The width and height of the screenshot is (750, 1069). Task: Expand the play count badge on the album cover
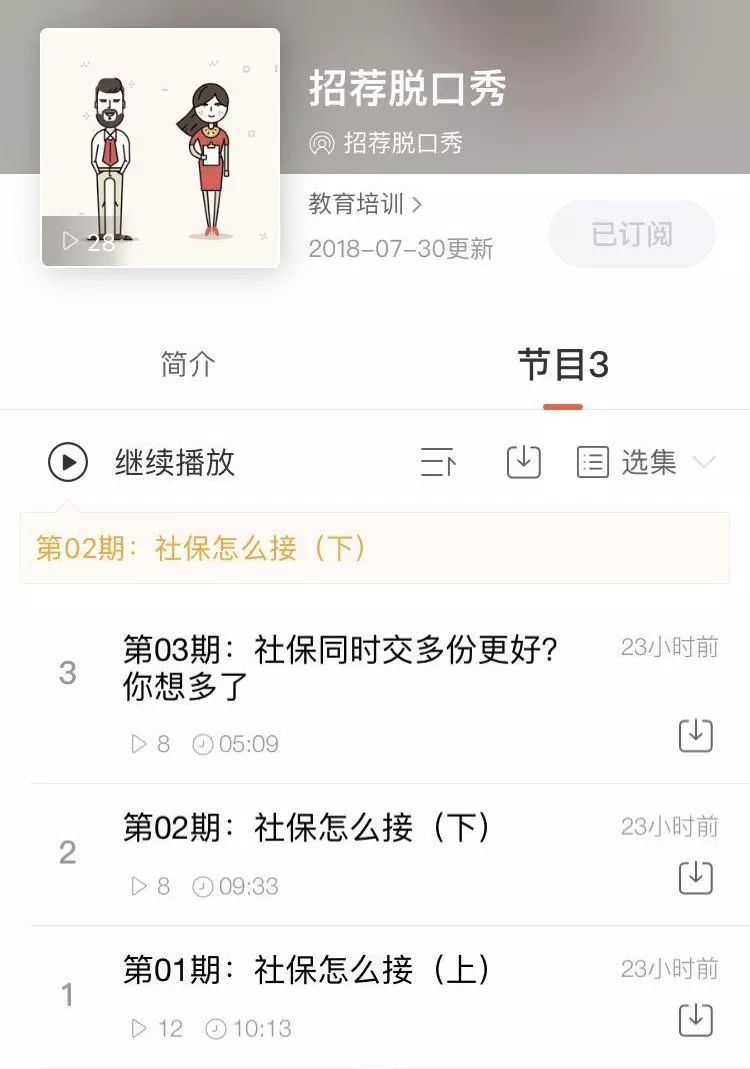(x=83, y=239)
